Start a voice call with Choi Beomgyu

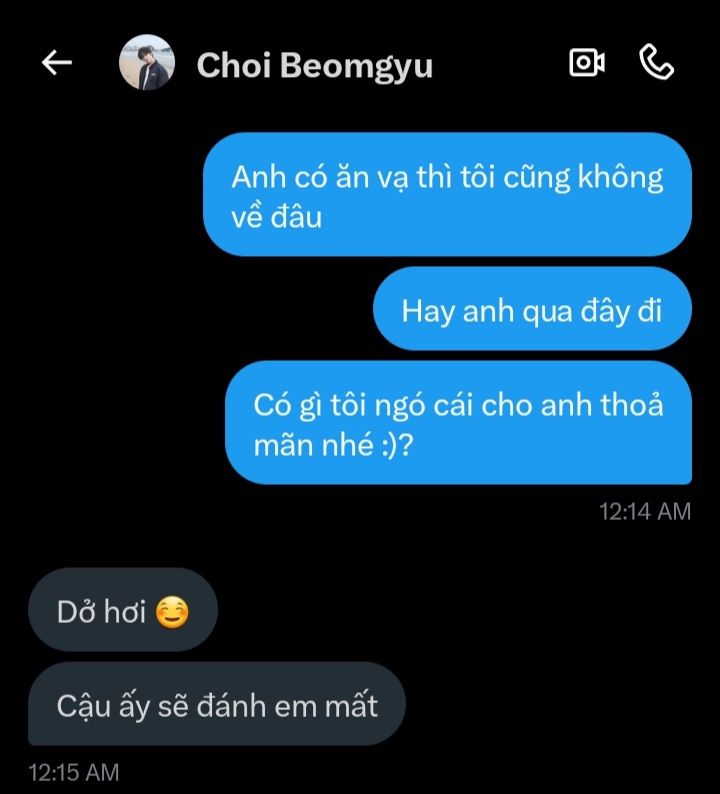656,63
